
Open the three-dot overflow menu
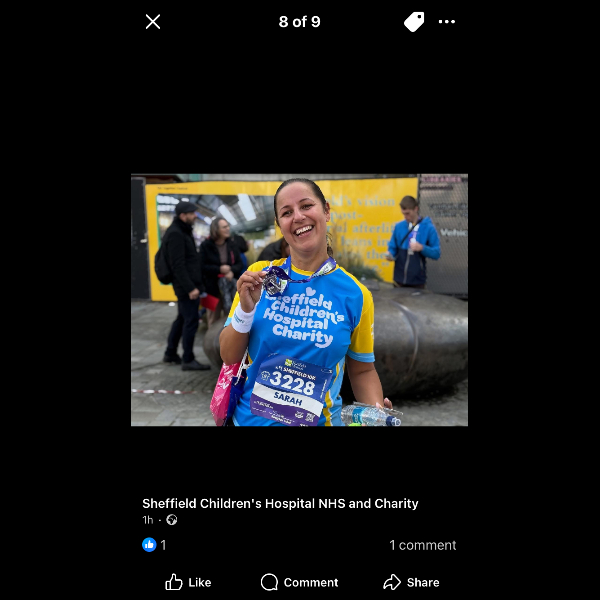tap(447, 22)
